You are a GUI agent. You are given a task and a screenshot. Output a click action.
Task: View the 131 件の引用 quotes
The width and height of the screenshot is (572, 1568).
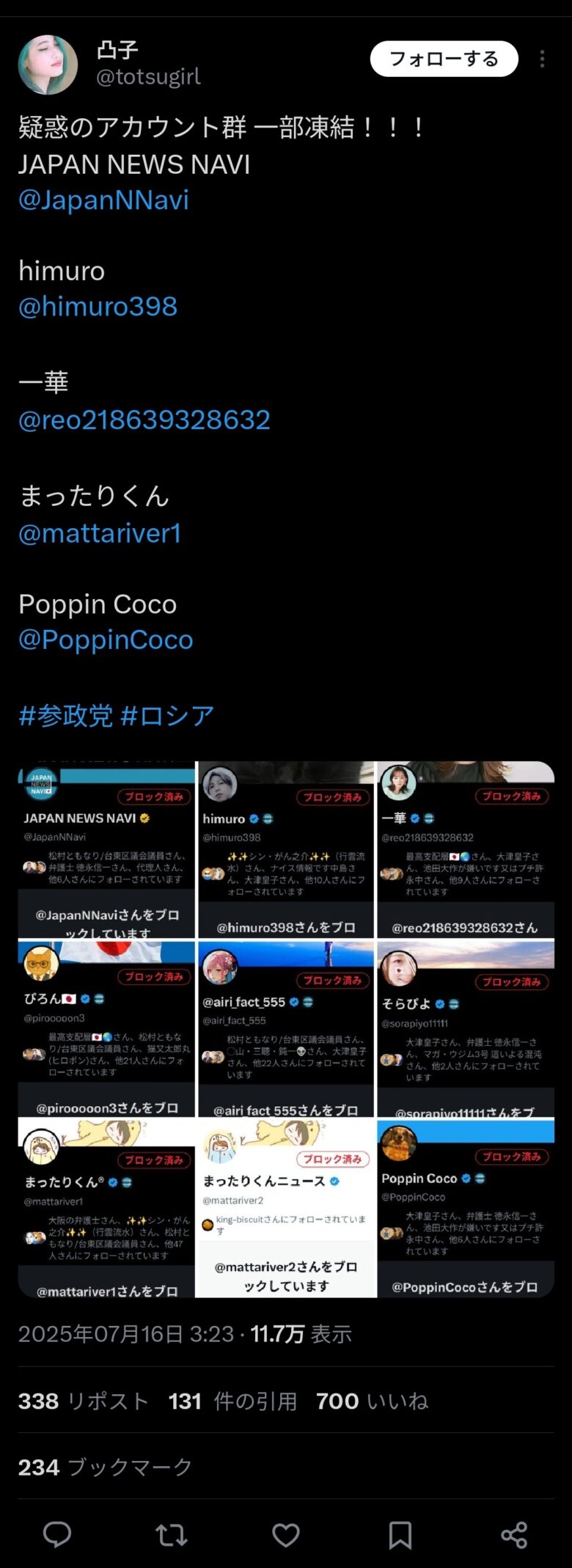pos(232,1401)
